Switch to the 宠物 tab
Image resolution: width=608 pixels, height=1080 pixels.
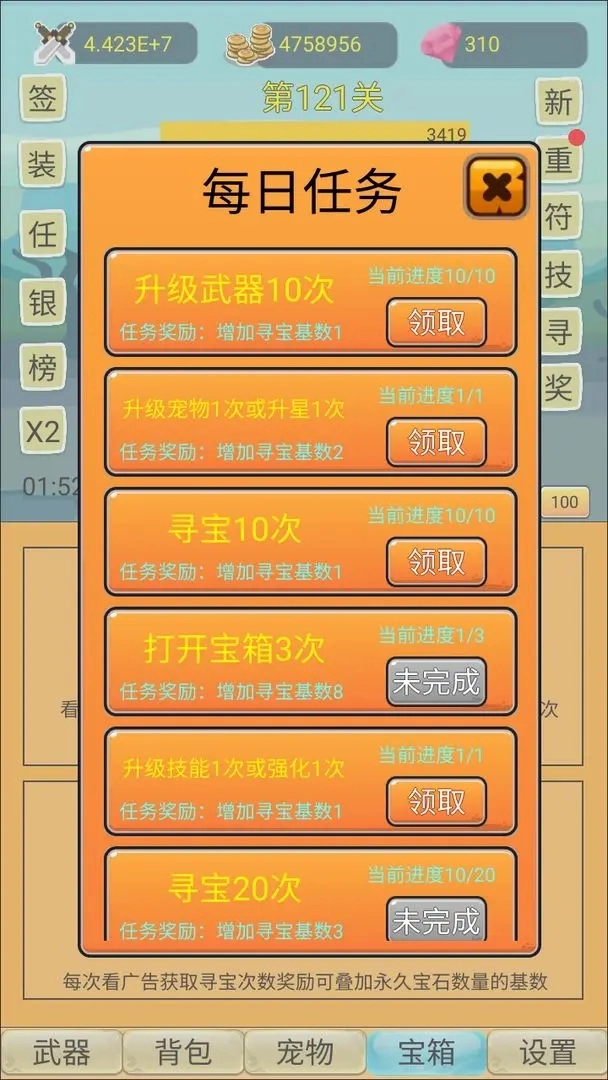304,1052
